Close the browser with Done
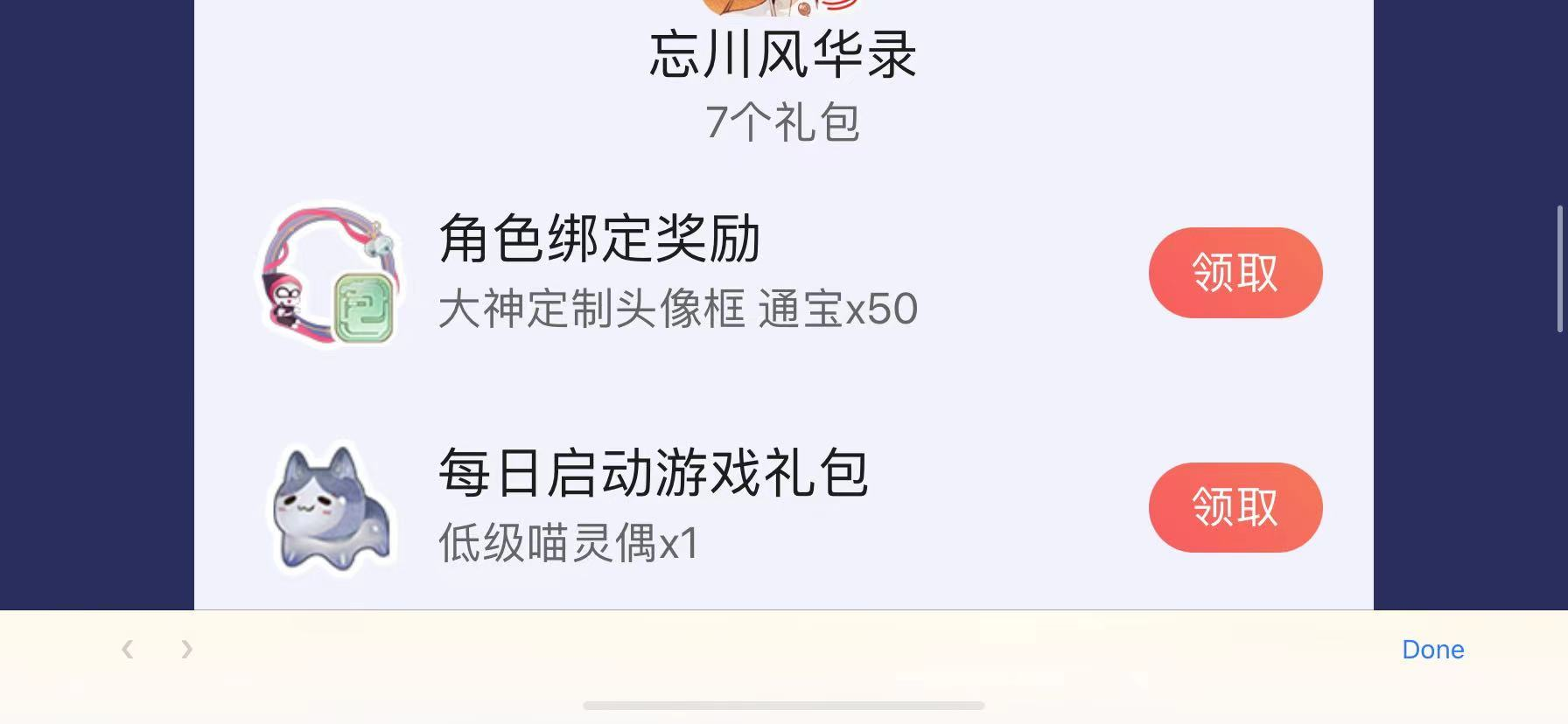The width and height of the screenshot is (1568, 724). pyautogui.click(x=1432, y=650)
